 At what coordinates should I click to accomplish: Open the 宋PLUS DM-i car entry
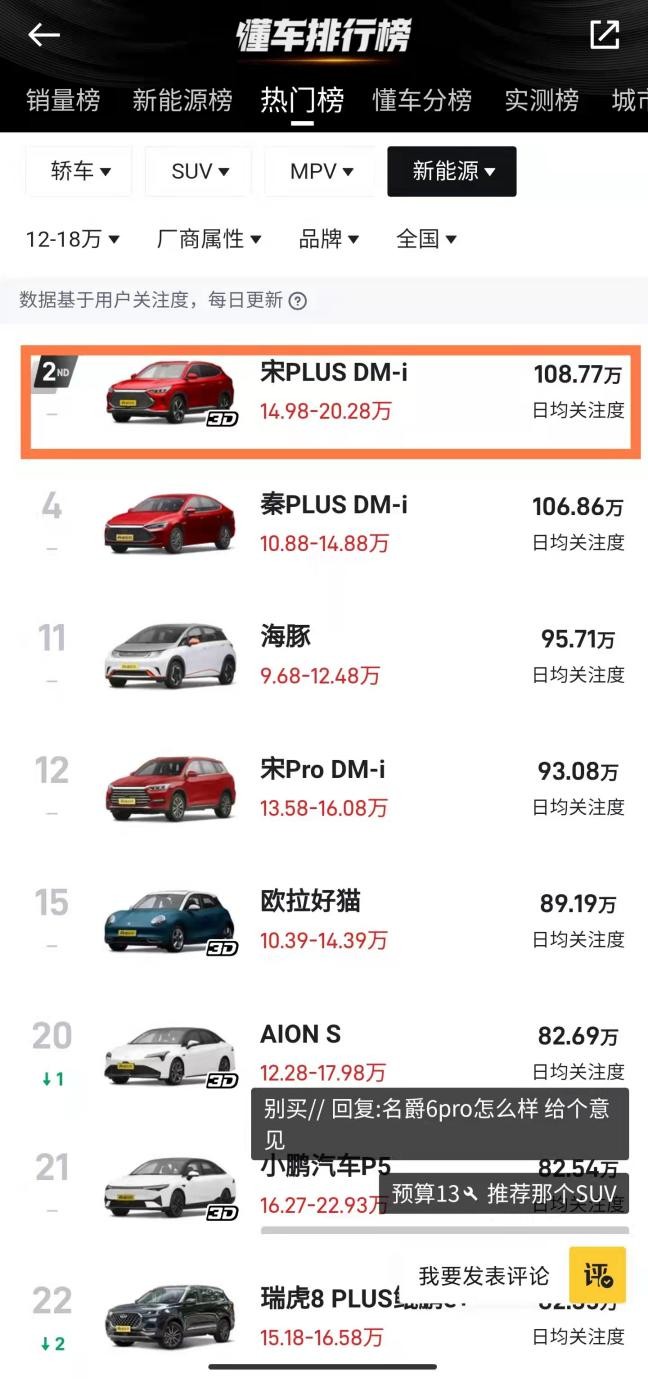(334, 373)
